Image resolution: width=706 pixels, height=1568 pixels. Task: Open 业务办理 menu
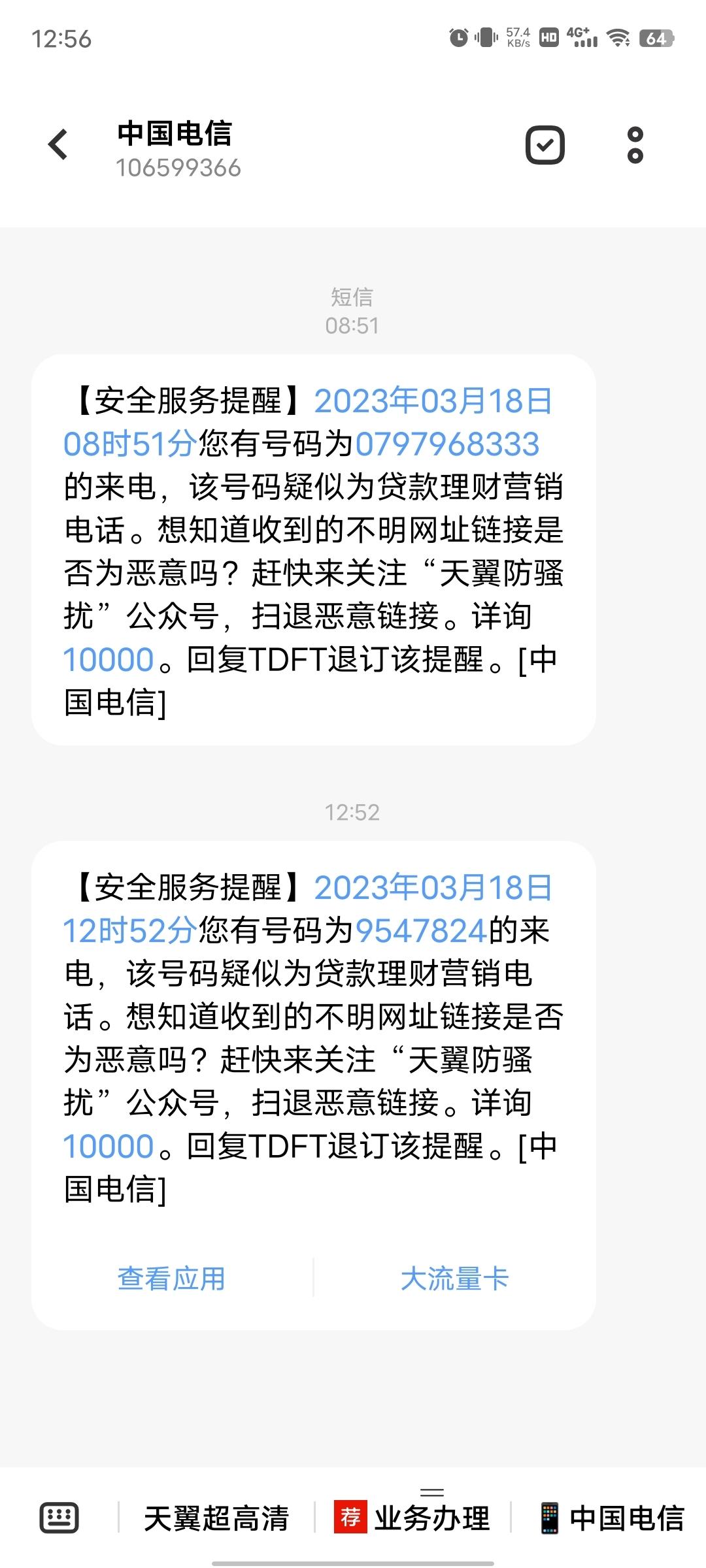[412, 1518]
